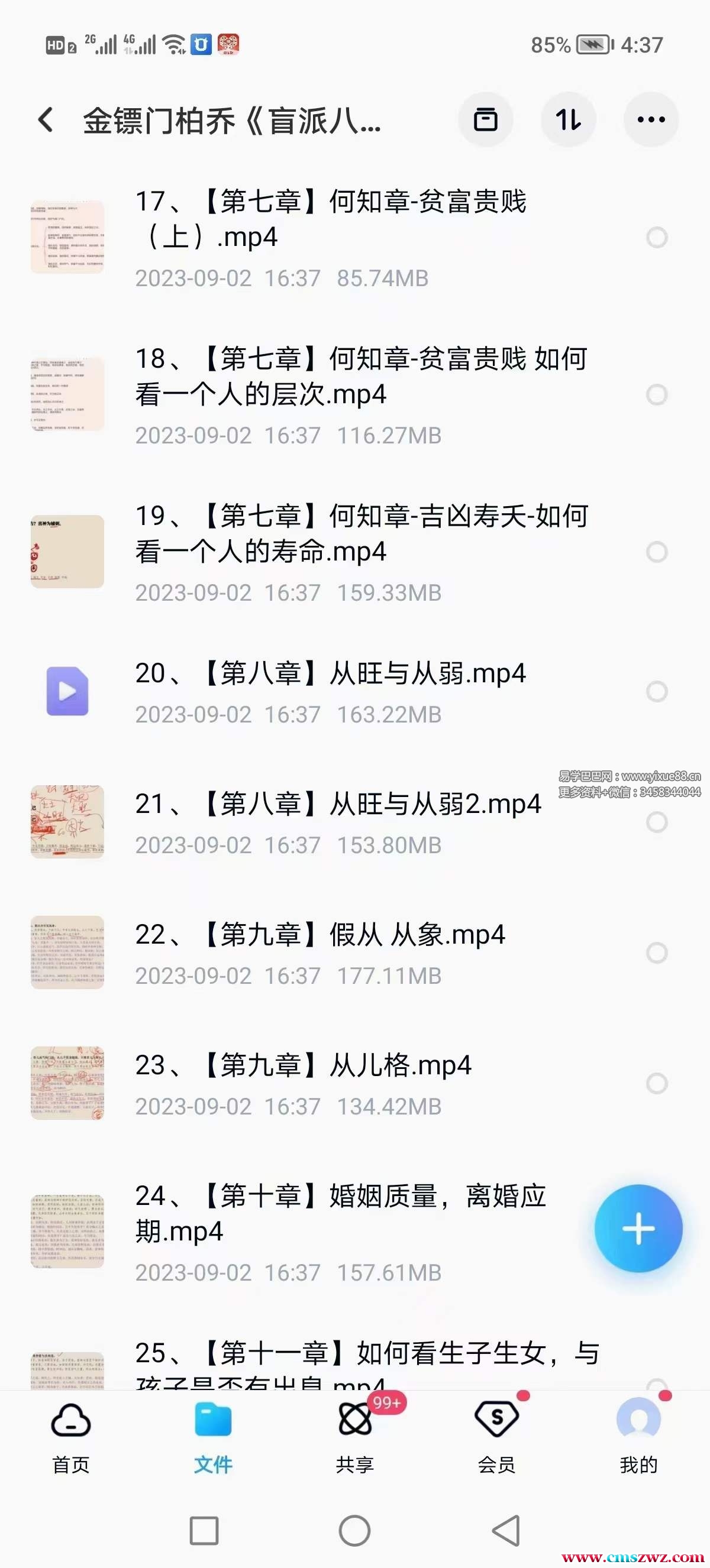
Task: Open the 会员 tab
Action: (x=496, y=1437)
